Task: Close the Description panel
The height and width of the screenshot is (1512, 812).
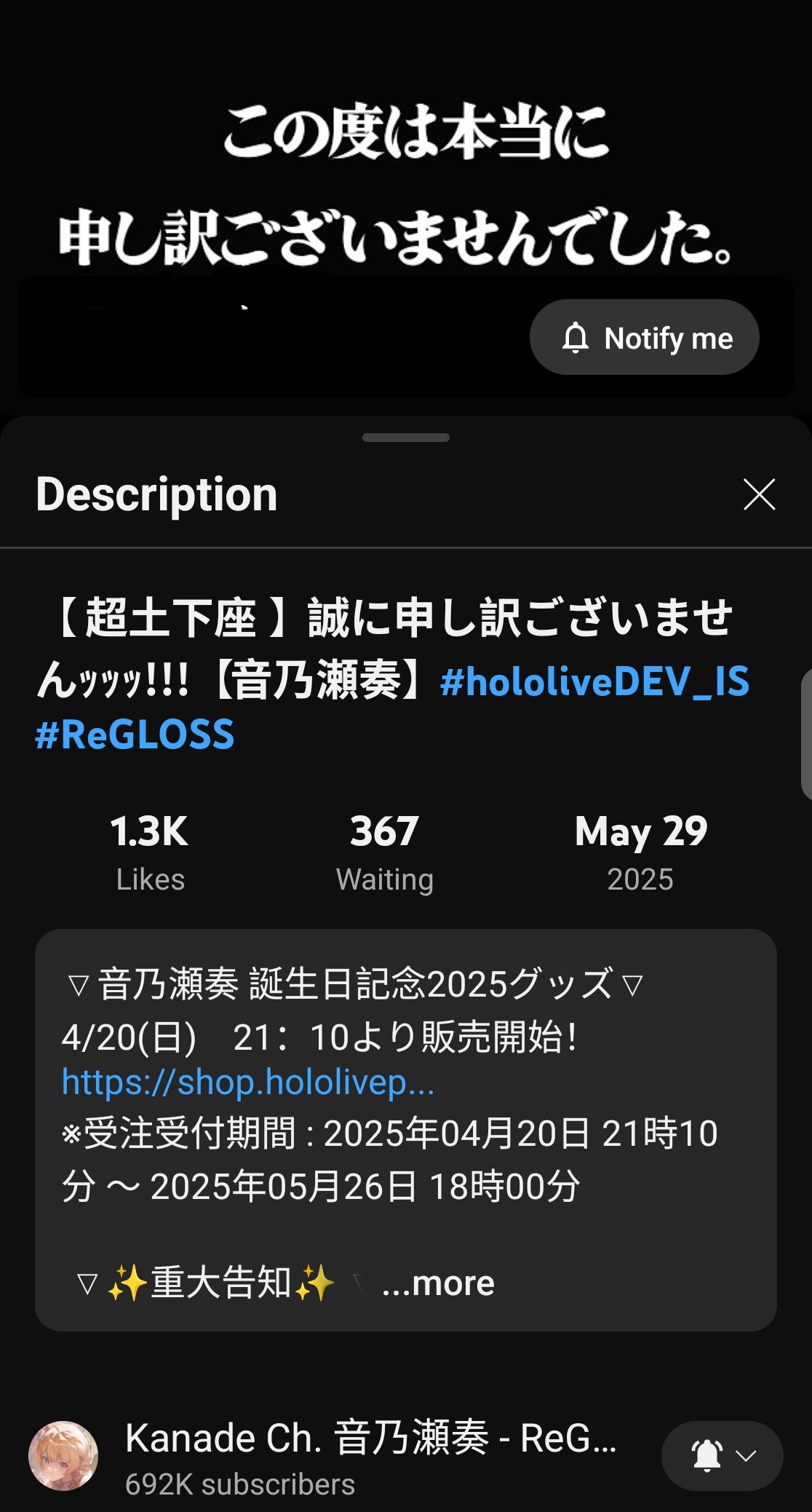Action: [x=759, y=495]
